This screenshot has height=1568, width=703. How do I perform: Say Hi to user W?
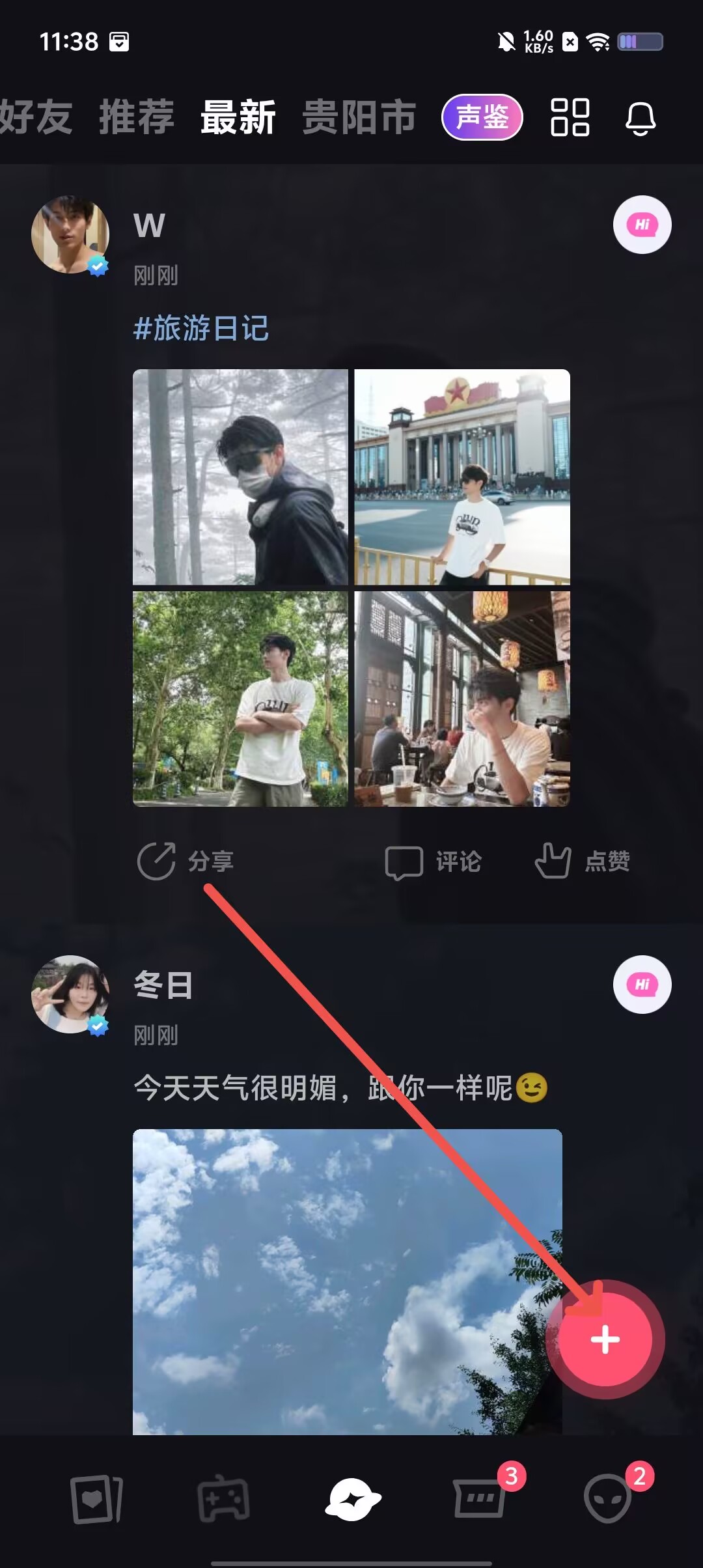tap(642, 225)
